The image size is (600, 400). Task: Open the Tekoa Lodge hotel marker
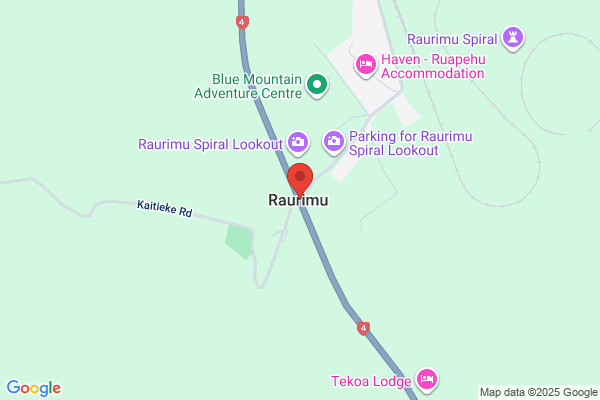427,380
